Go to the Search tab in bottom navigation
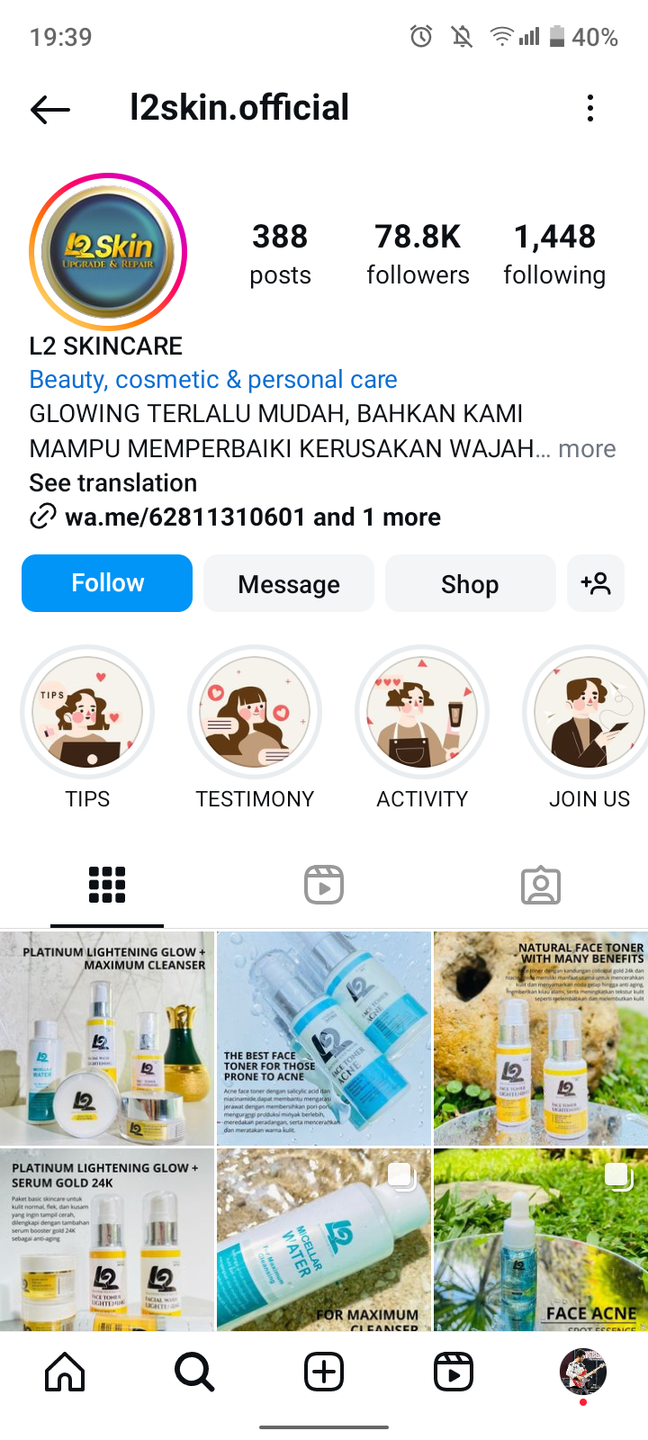Screen dimensions: 648x1440 pyautogui.click(x=194, y=1373)
